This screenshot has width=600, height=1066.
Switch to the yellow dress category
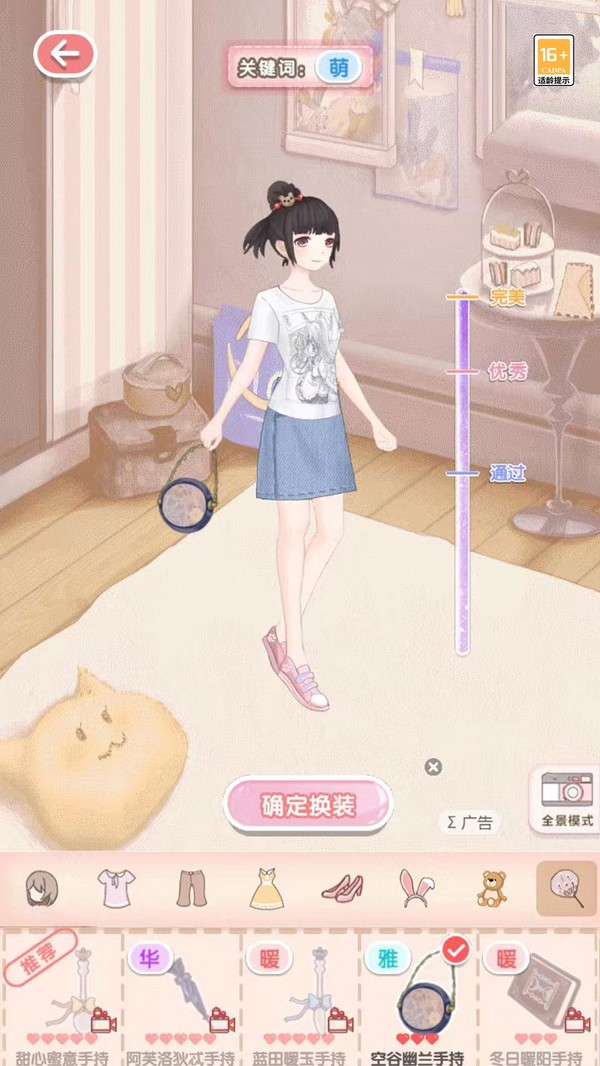click(266, 888)
